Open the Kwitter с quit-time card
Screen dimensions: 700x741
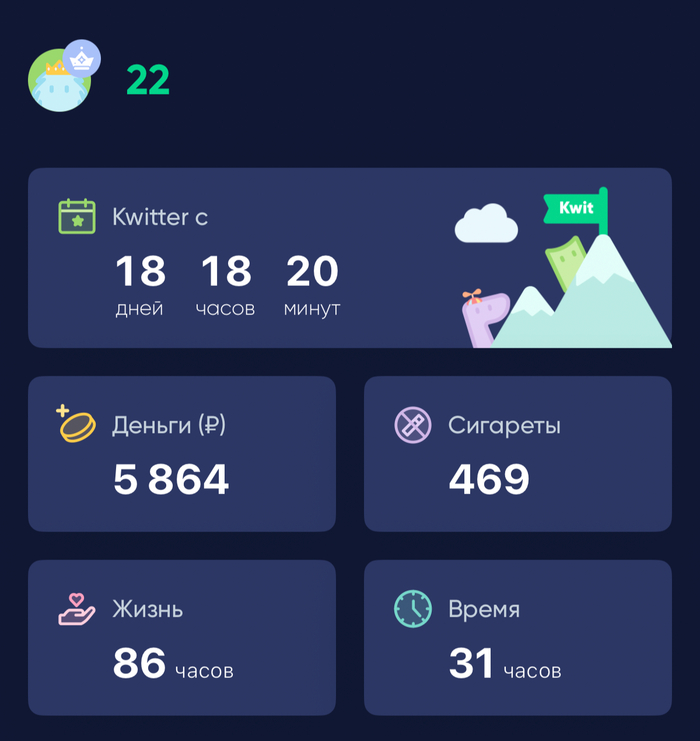(349, 258)
